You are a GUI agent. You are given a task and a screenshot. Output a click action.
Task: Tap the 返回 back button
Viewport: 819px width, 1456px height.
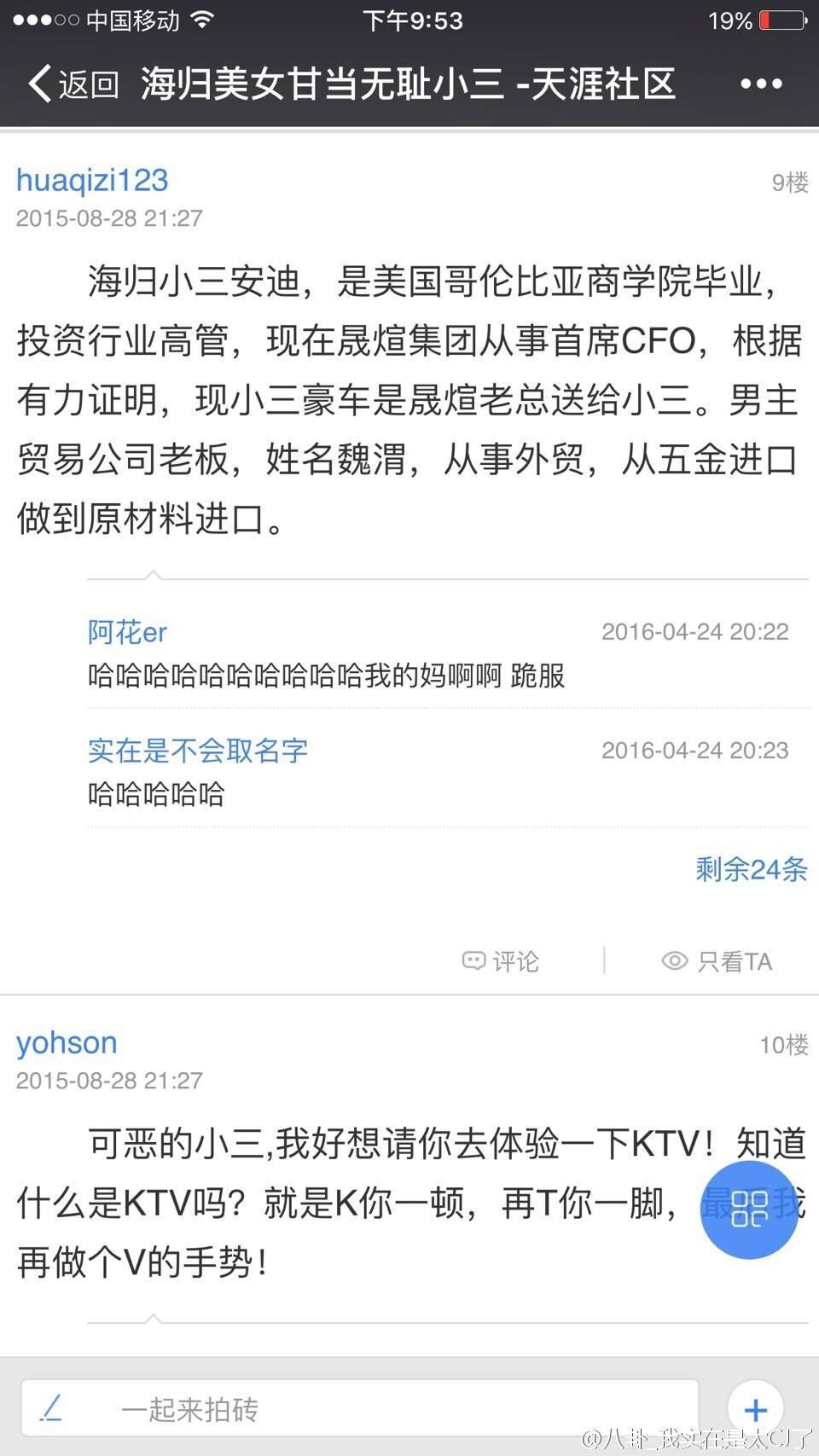coord(73,84)
